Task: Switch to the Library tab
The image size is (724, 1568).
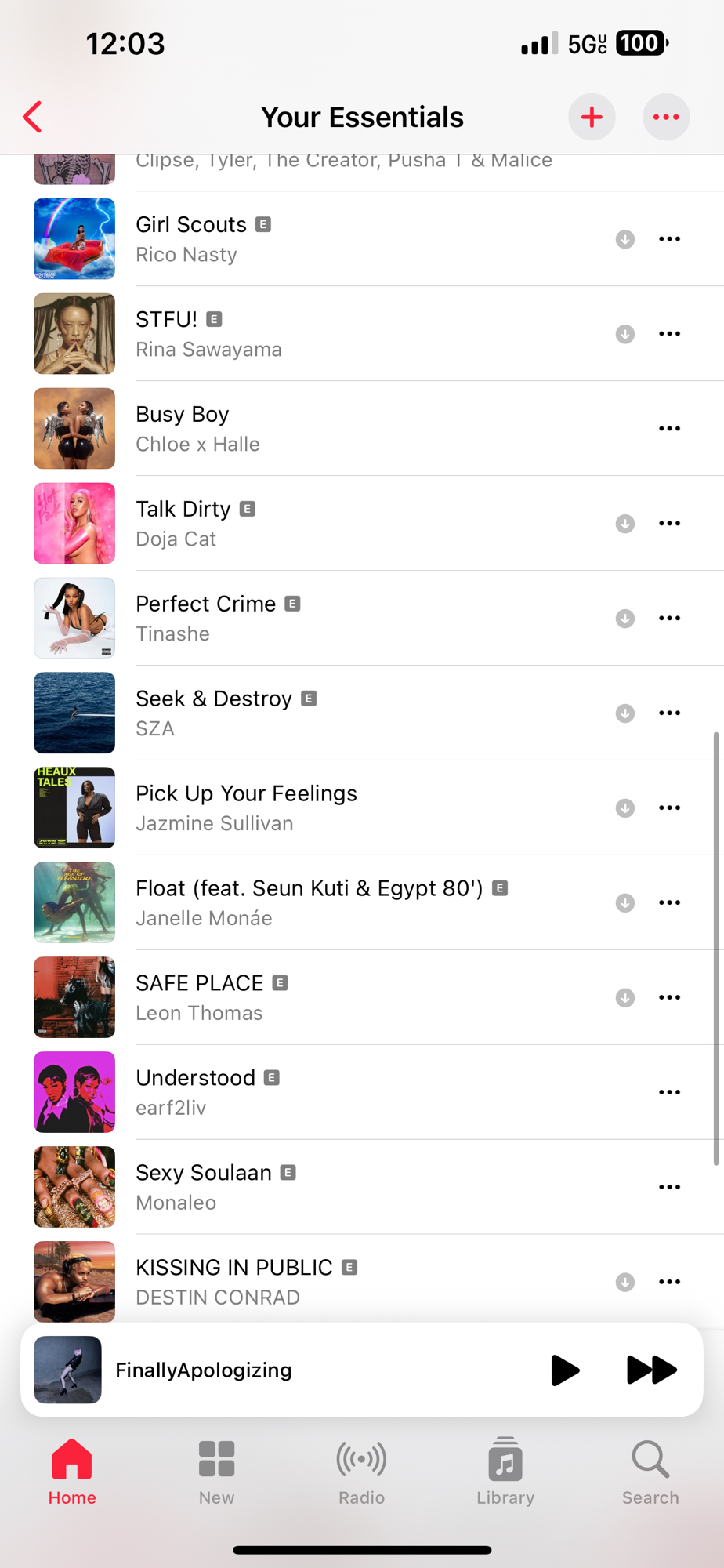Action: pos(505,1472)
